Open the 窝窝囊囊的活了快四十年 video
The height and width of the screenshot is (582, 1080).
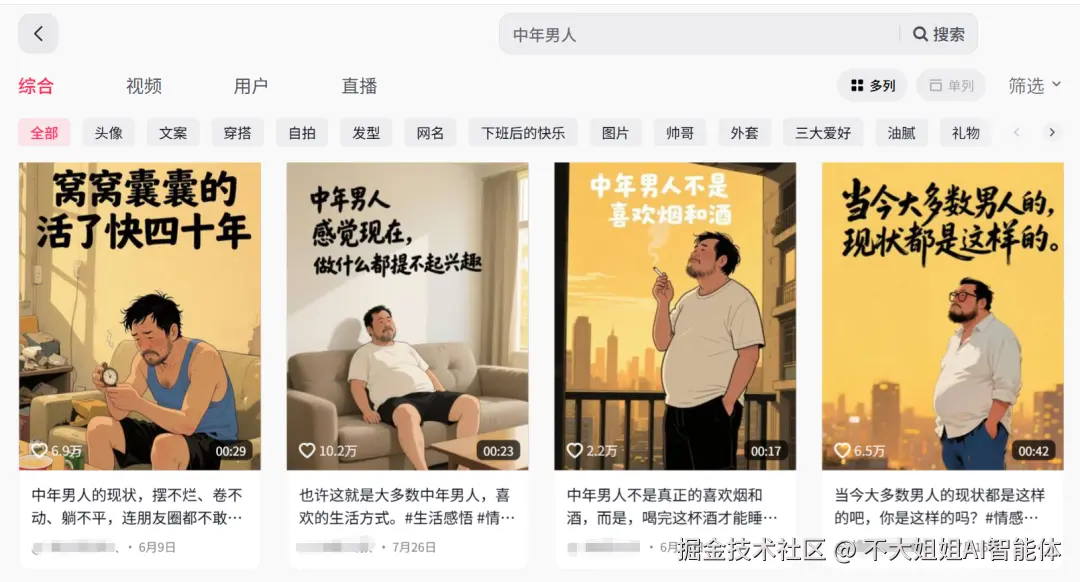click(x=140, y=315)
